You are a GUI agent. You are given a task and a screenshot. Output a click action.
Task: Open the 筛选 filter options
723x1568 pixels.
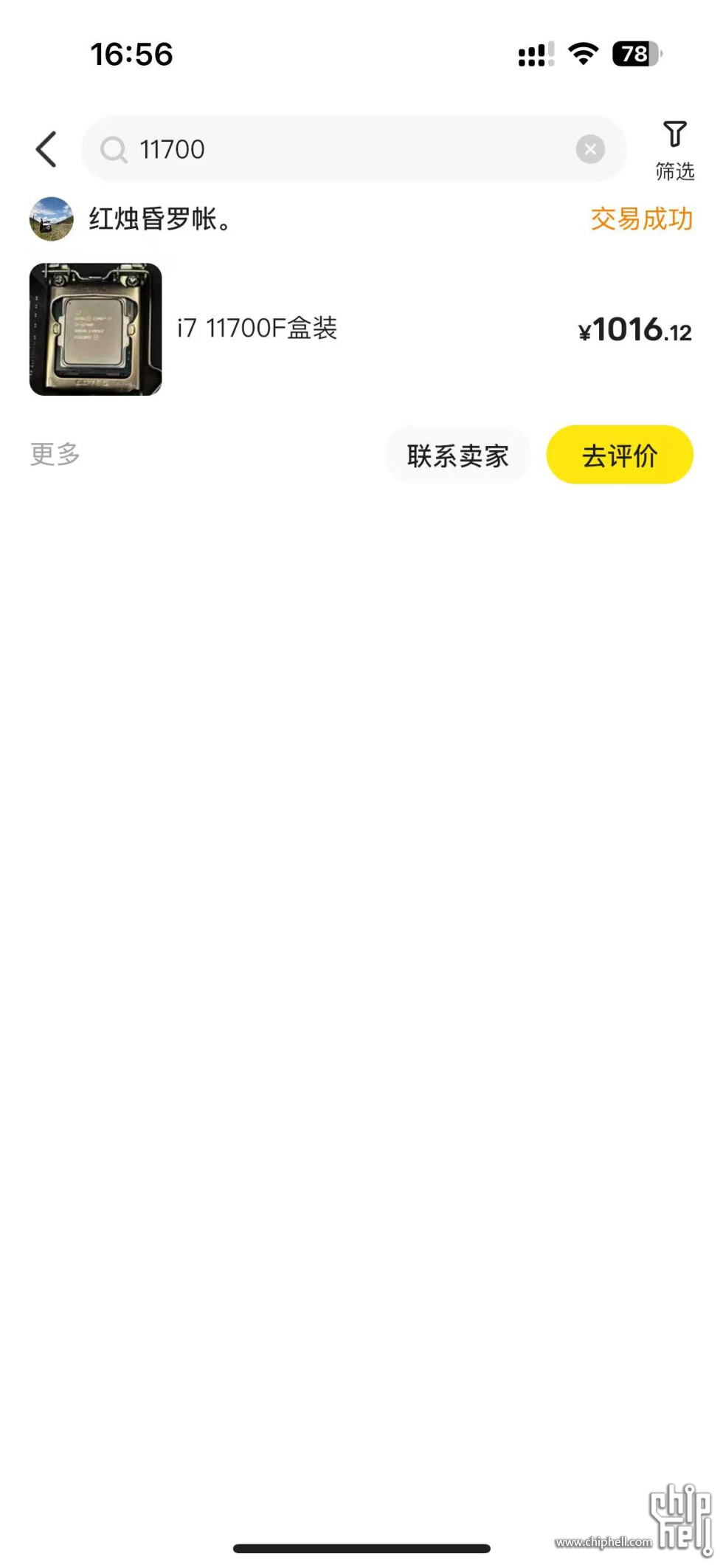[x=674, y=150]
